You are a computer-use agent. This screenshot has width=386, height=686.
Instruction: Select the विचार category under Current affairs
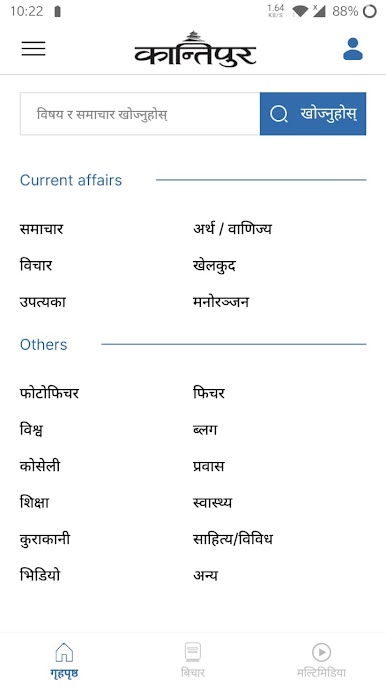pos(36,265)
